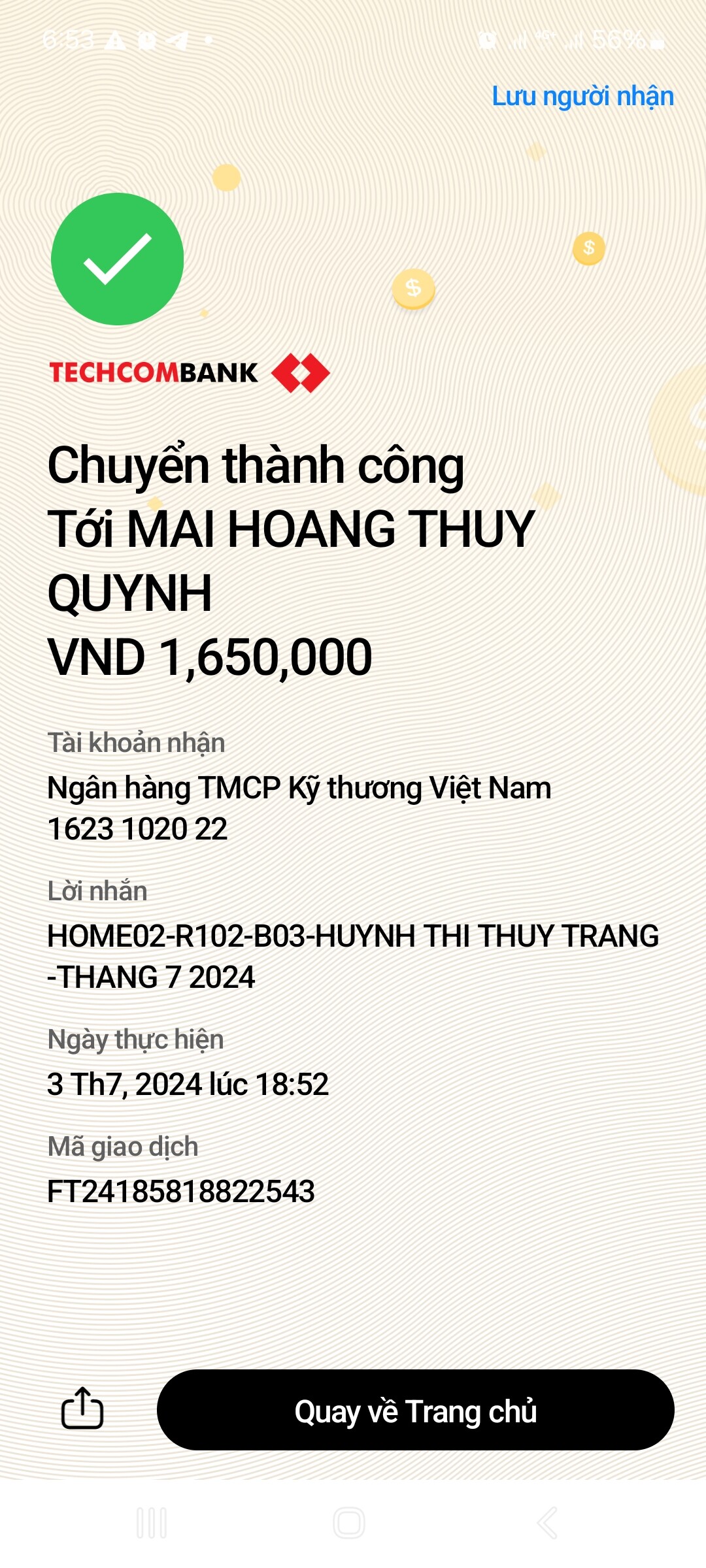The image size is (706, 1568).
Task: Open recent apps from navigation bar
Action: 152,1524
